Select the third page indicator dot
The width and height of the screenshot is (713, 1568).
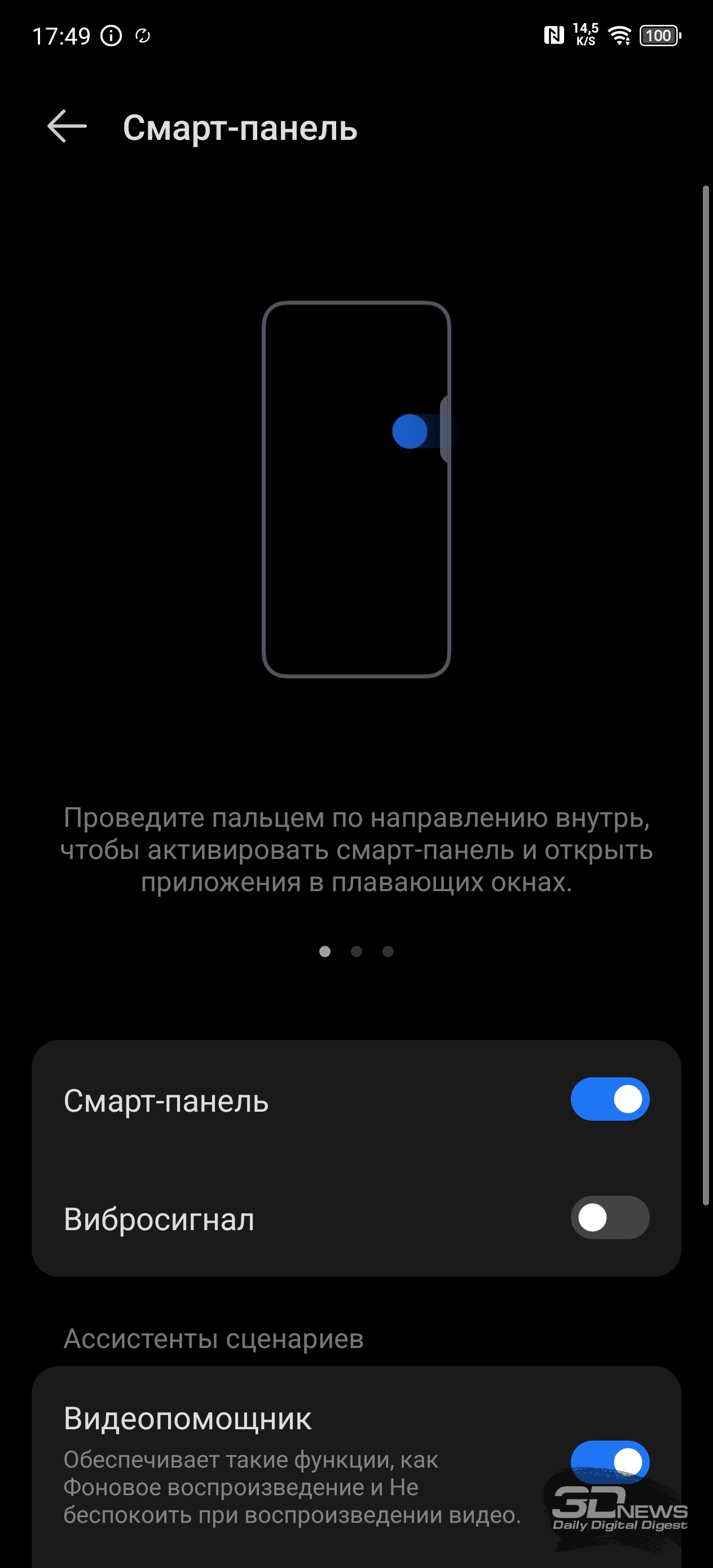[388, 952]
